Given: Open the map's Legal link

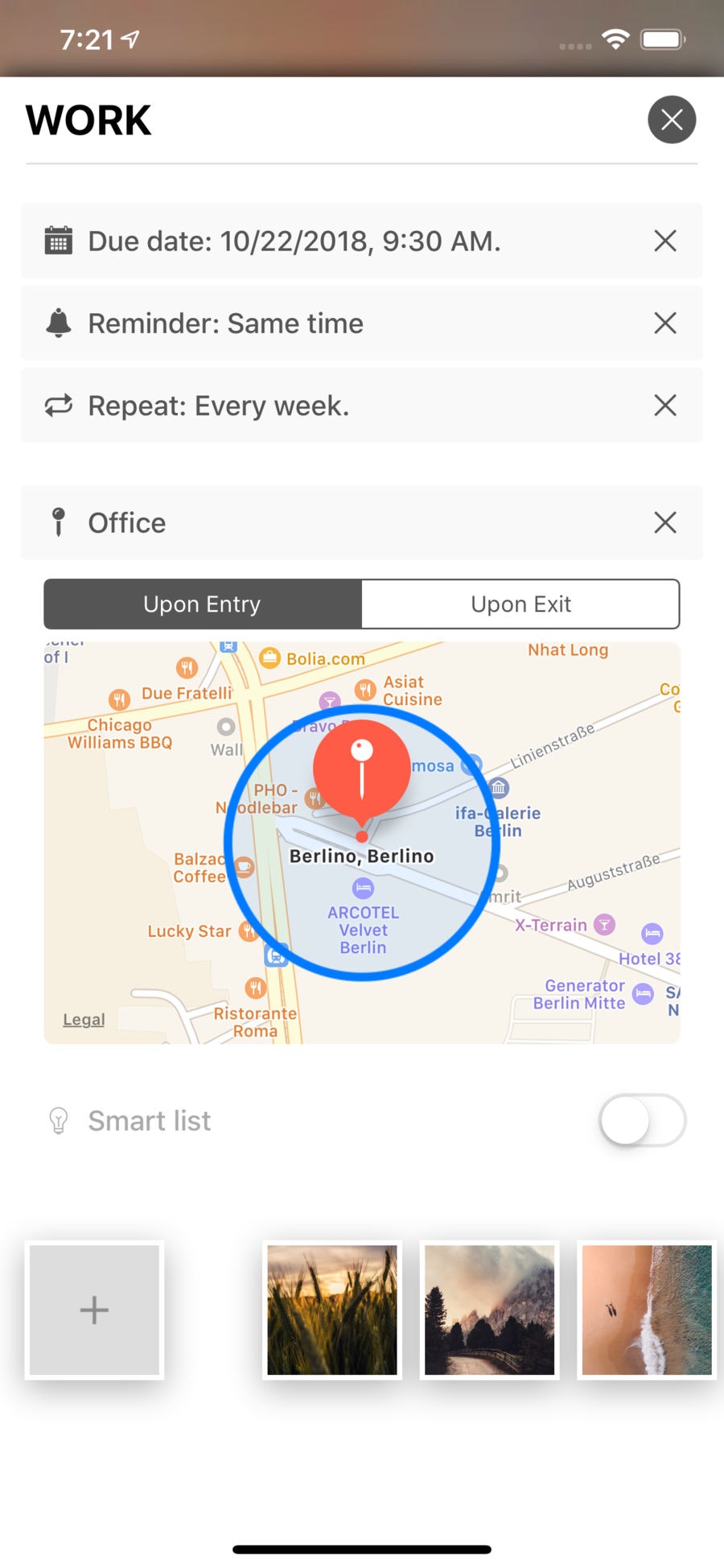Looking at the screenshot, I should pos(84,1019).
